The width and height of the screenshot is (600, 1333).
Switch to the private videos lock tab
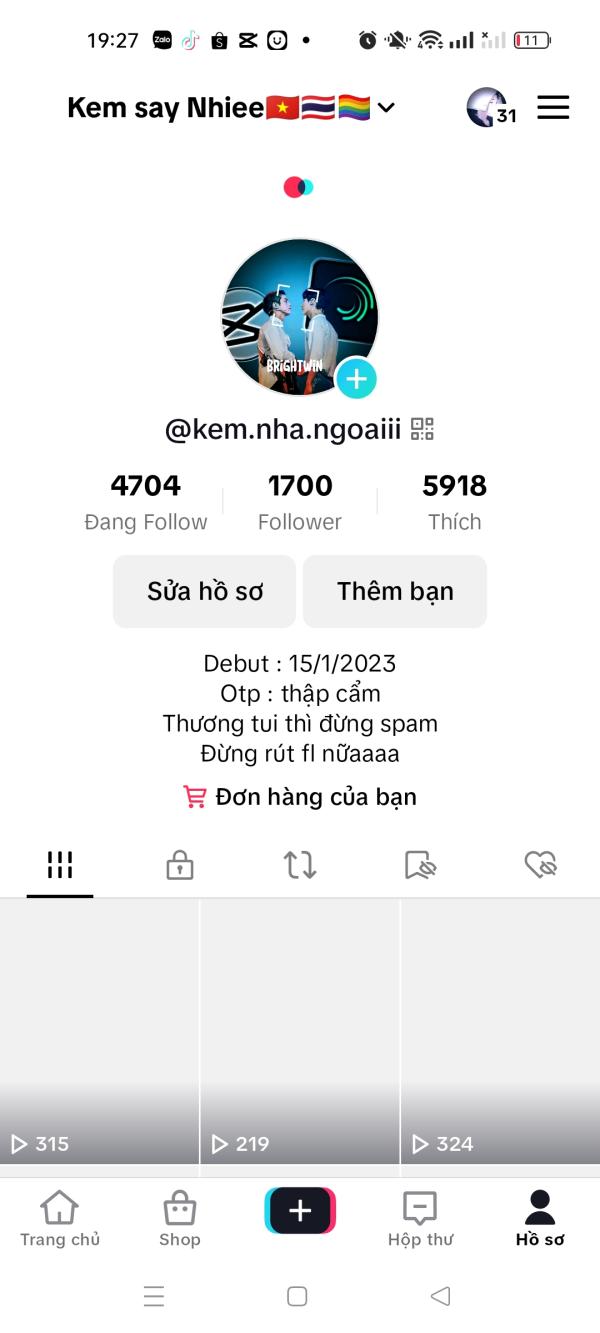pyautogui.click(x=180, y=865)
